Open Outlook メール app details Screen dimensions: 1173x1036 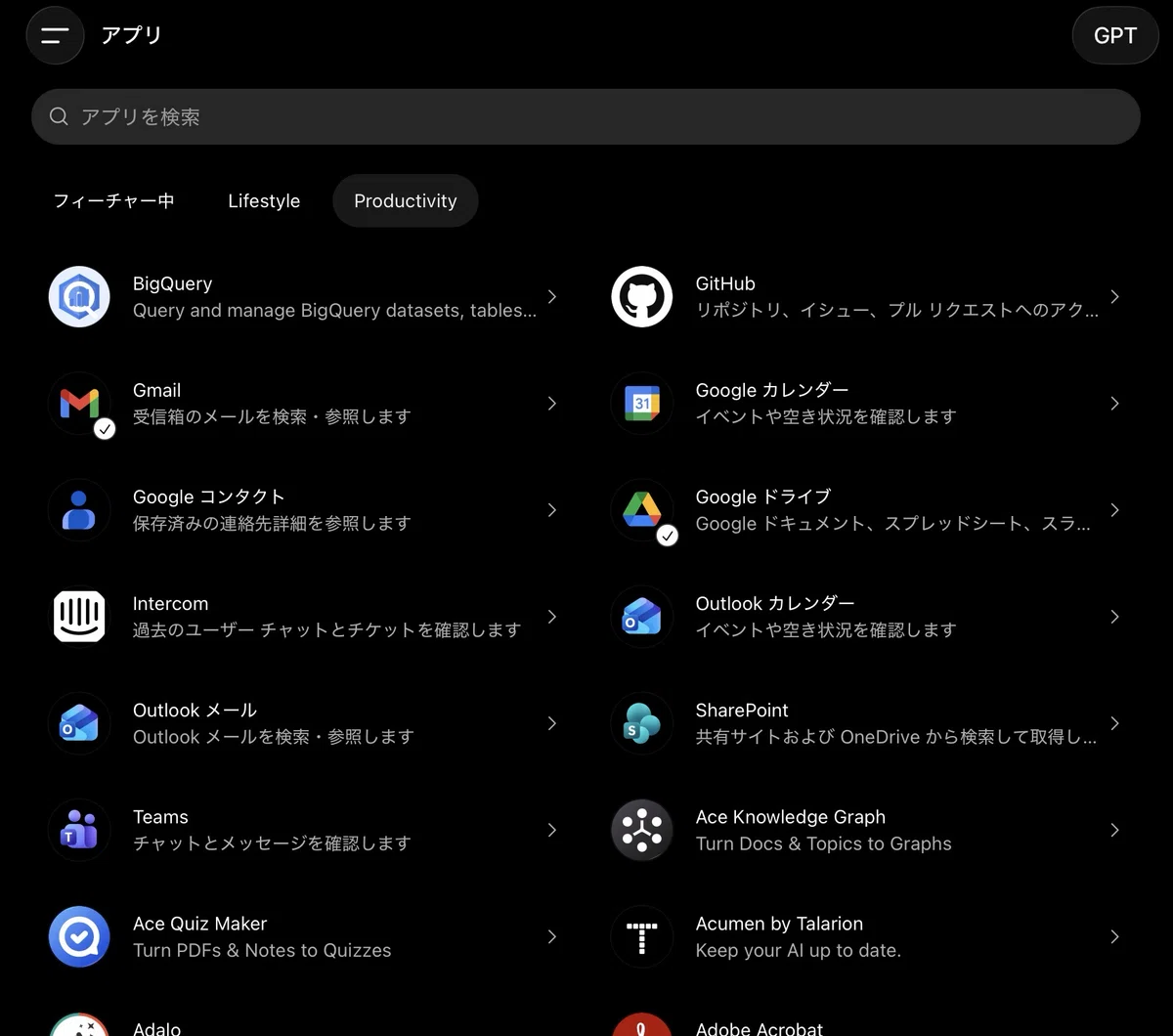click(x=304, y=722)
